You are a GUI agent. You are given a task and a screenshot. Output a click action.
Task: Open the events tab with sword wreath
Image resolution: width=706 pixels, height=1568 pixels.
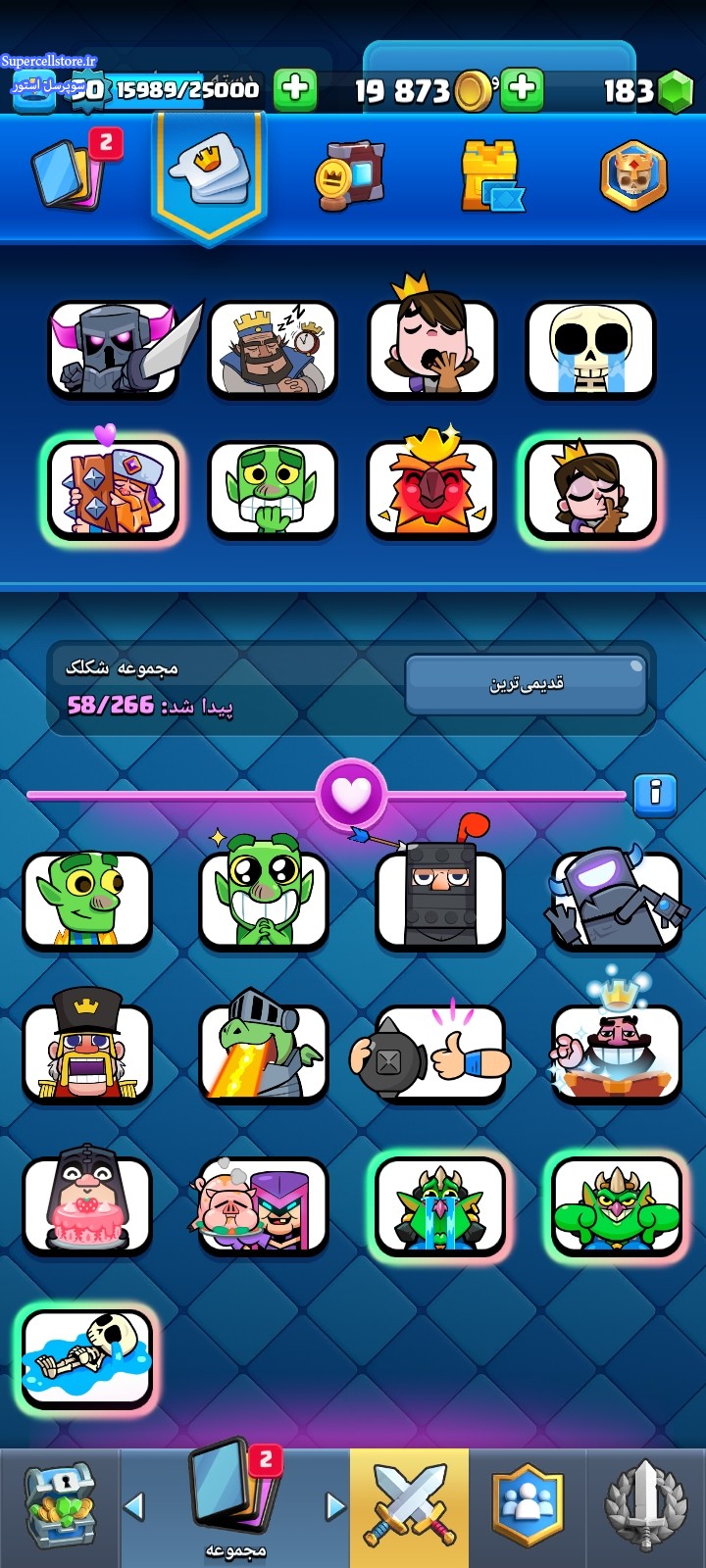click(x=645, y=1507)
